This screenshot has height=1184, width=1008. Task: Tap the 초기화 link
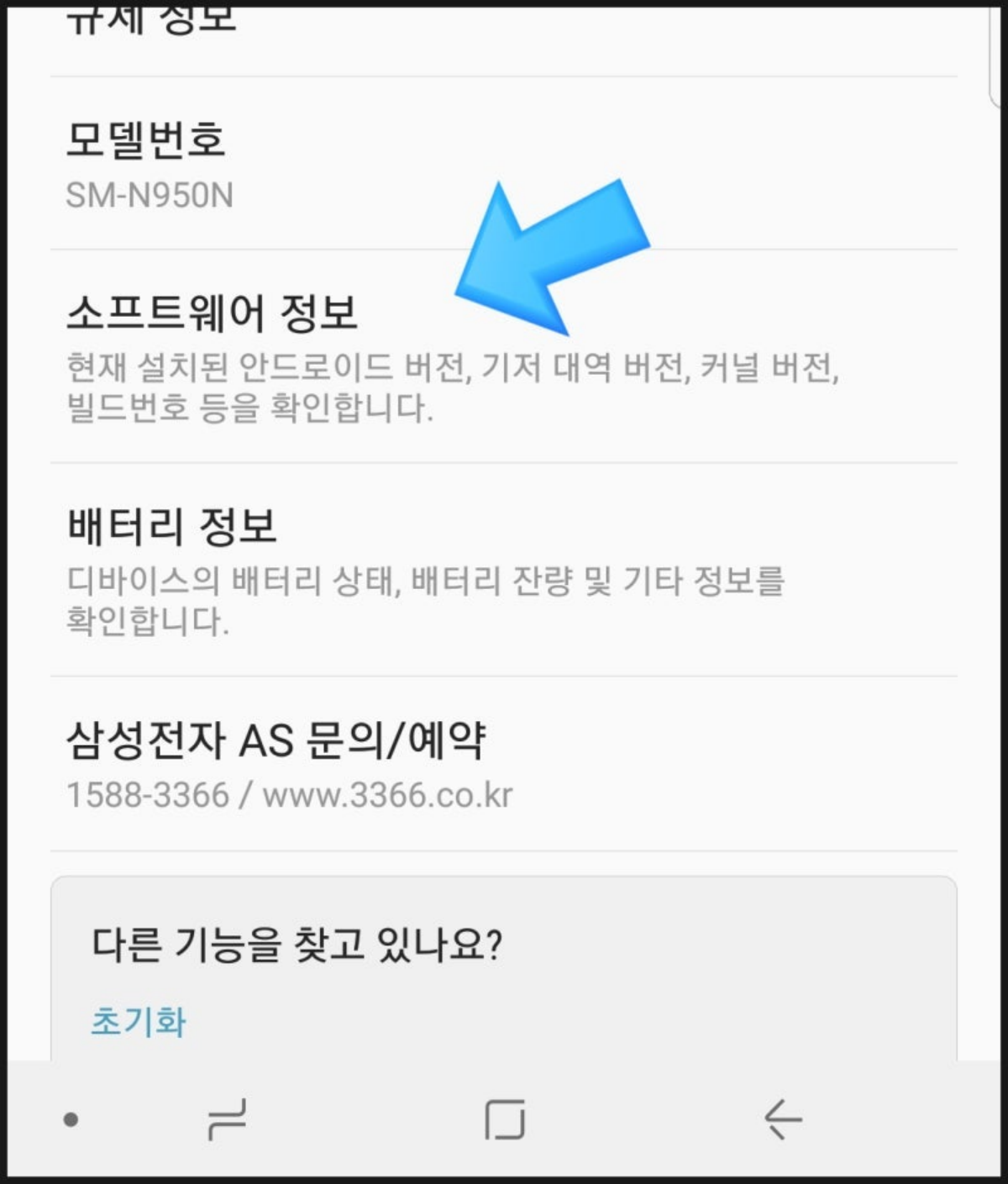click(139, 1022)
